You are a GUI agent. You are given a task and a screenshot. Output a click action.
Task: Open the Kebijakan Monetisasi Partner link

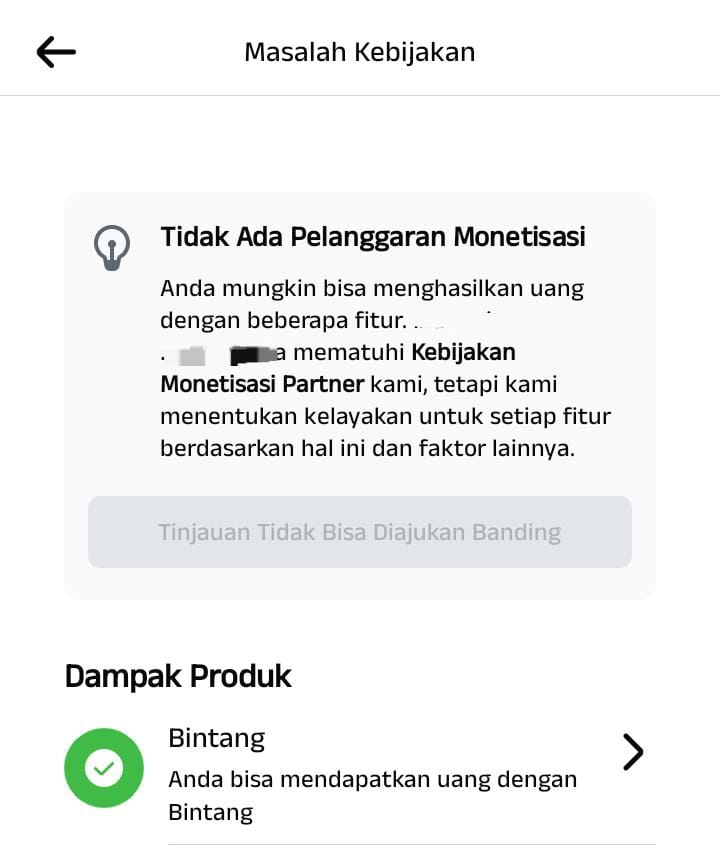(x=262, y=384)
